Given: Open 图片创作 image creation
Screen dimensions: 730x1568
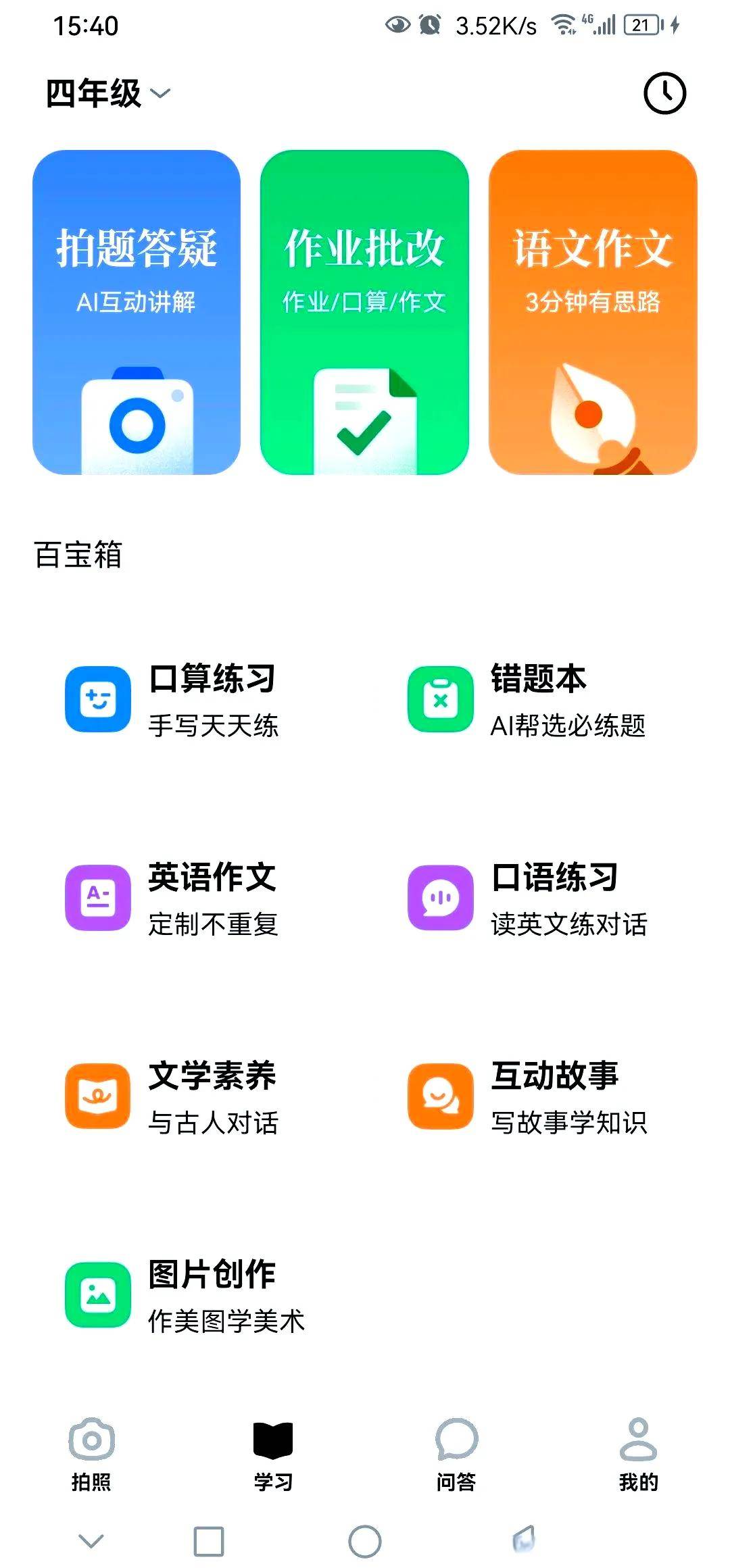Looking at the screenshot, I should pos(186,1295).
